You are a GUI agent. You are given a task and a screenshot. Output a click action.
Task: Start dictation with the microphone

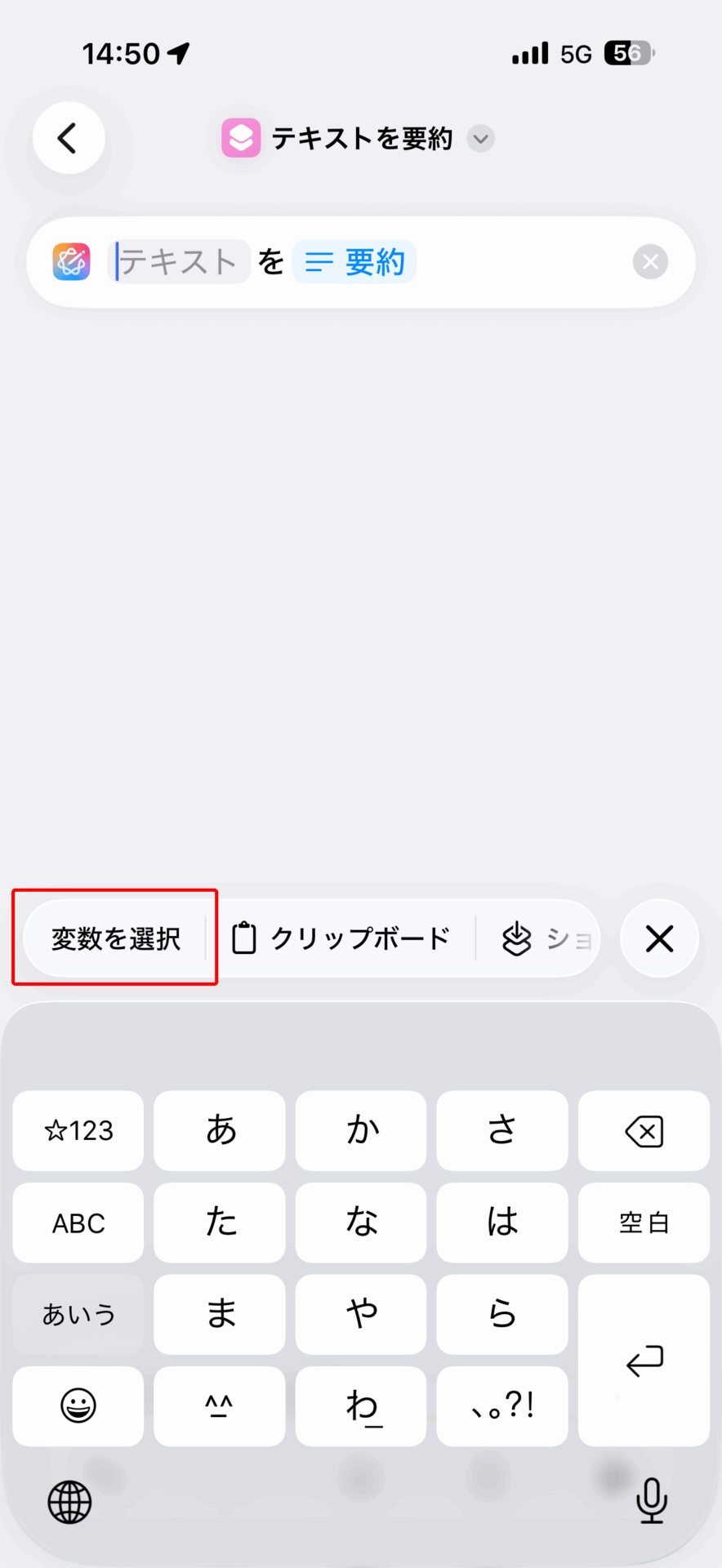(x=651, y=1500)
